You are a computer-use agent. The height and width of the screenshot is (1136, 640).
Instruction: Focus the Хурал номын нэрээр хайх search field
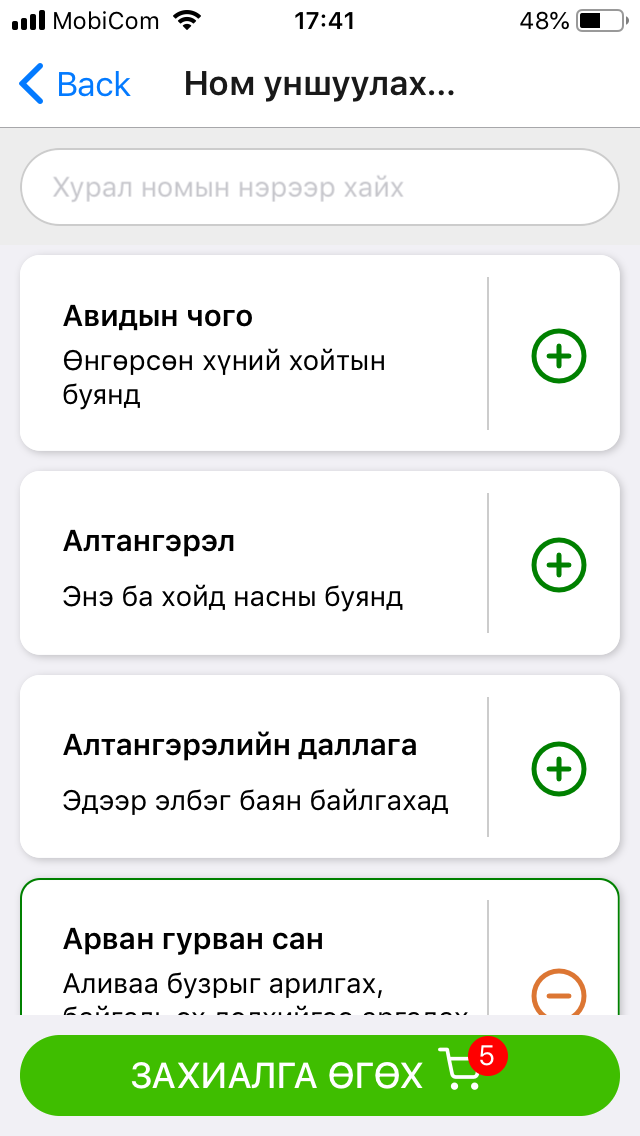point(320,187)
